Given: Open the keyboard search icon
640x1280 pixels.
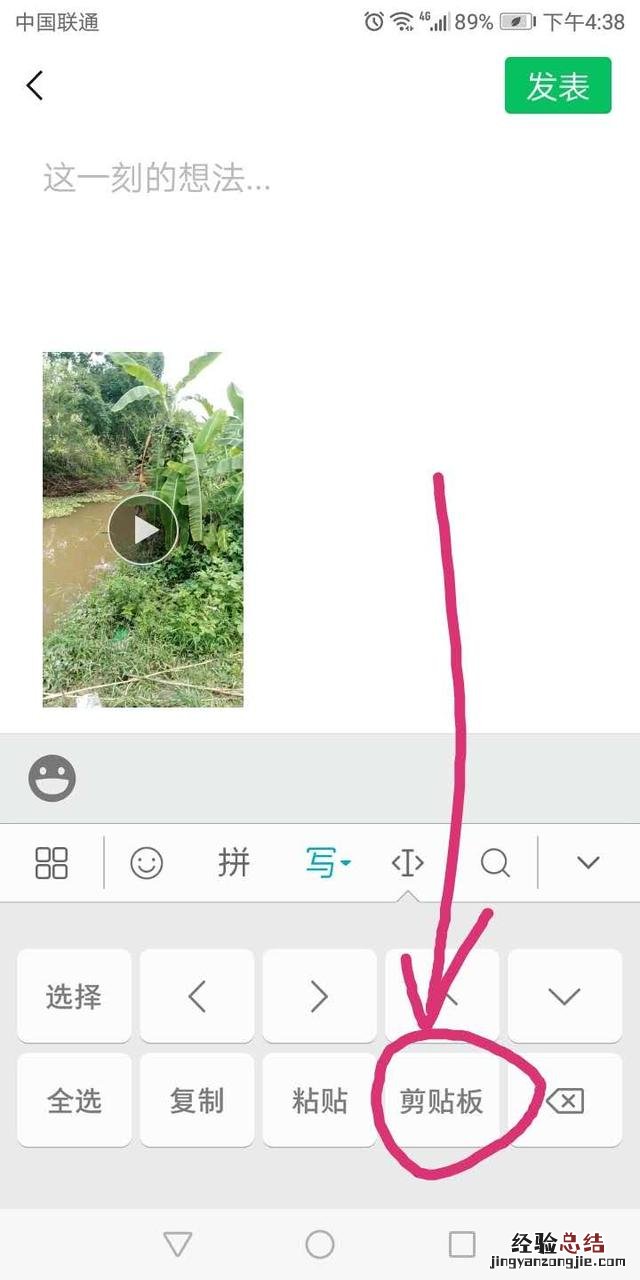Looking at the screenshot, I should 495,862.
